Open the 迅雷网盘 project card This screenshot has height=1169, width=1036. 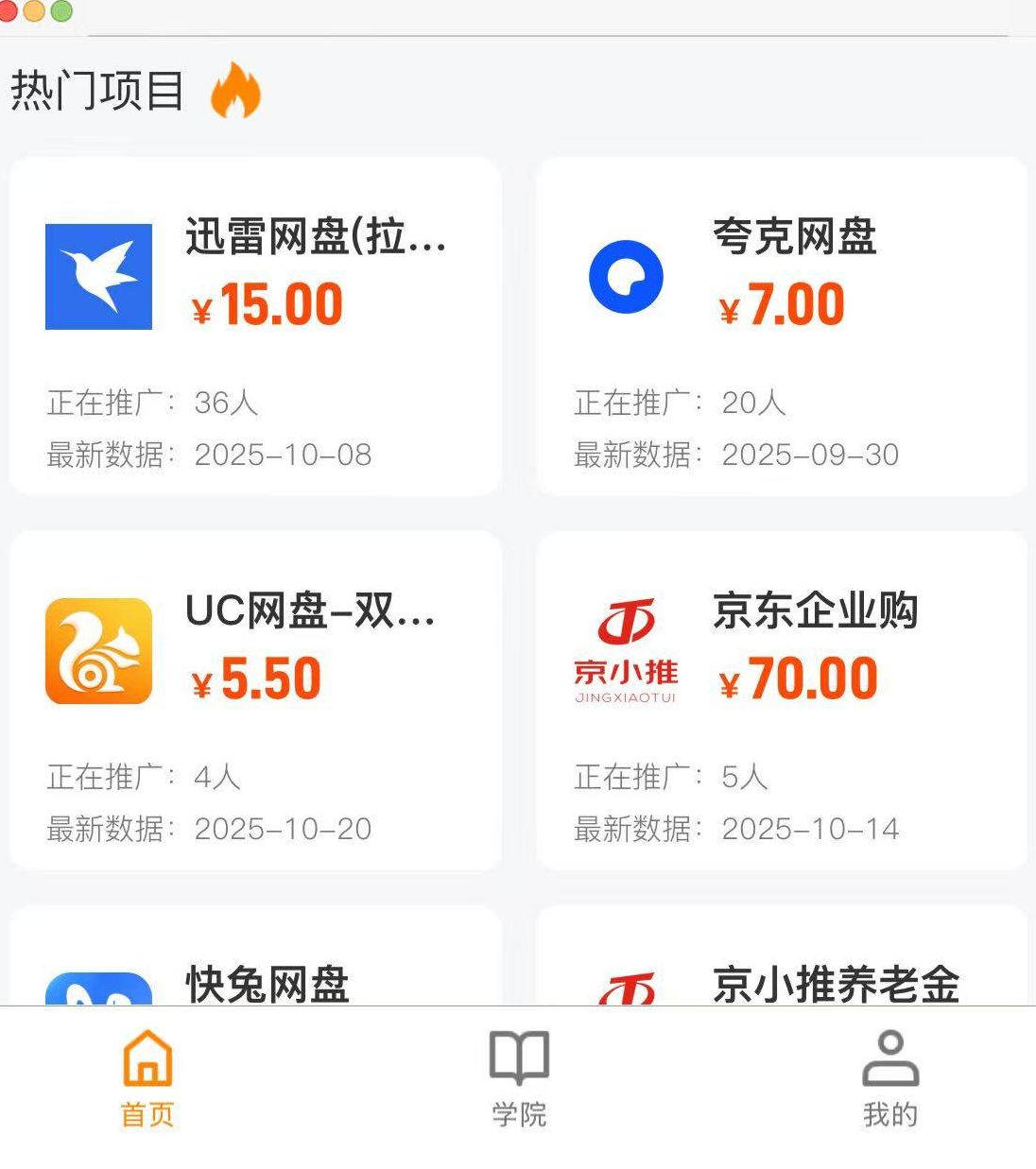pyautogui.click(x=255, y=326)
